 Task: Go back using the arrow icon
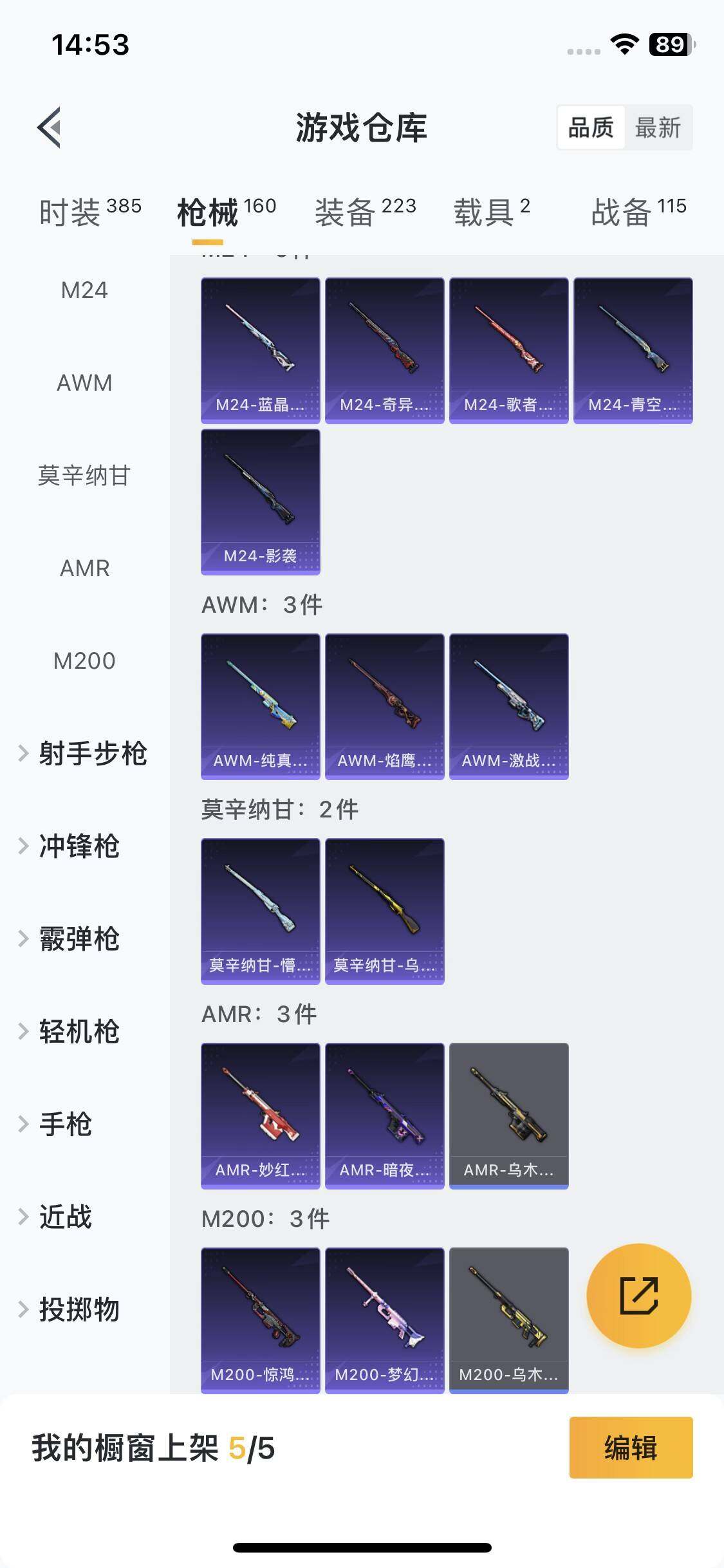click(x=50, y=127)
